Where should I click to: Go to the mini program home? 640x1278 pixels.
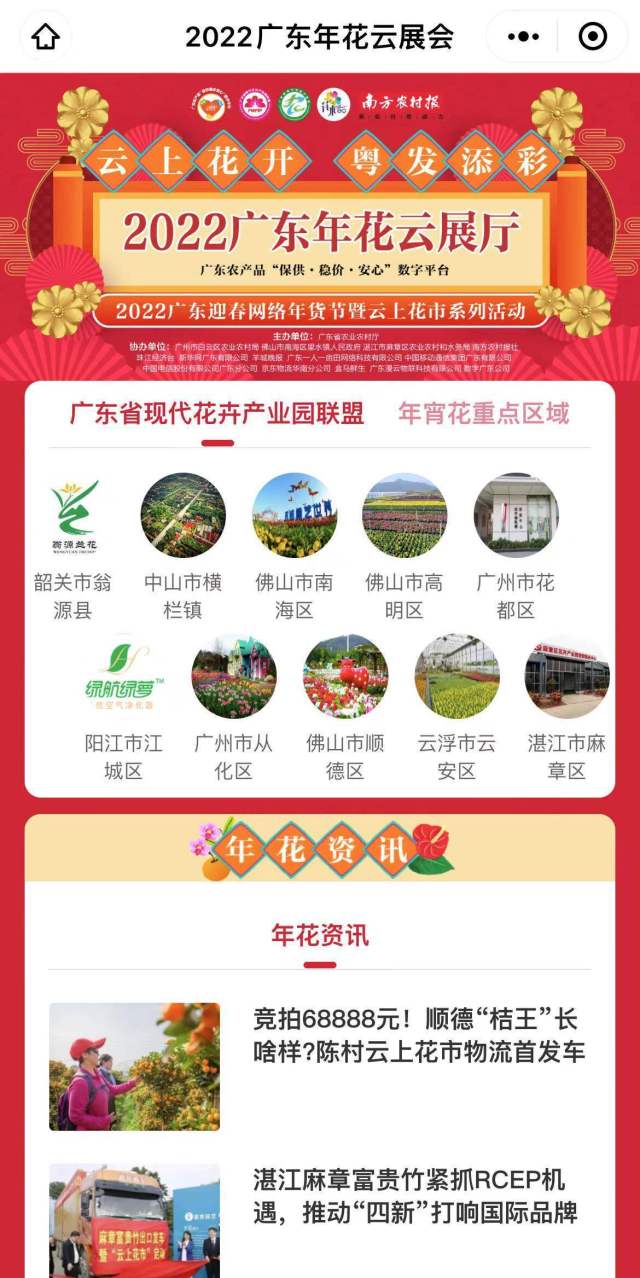point(46,37)
